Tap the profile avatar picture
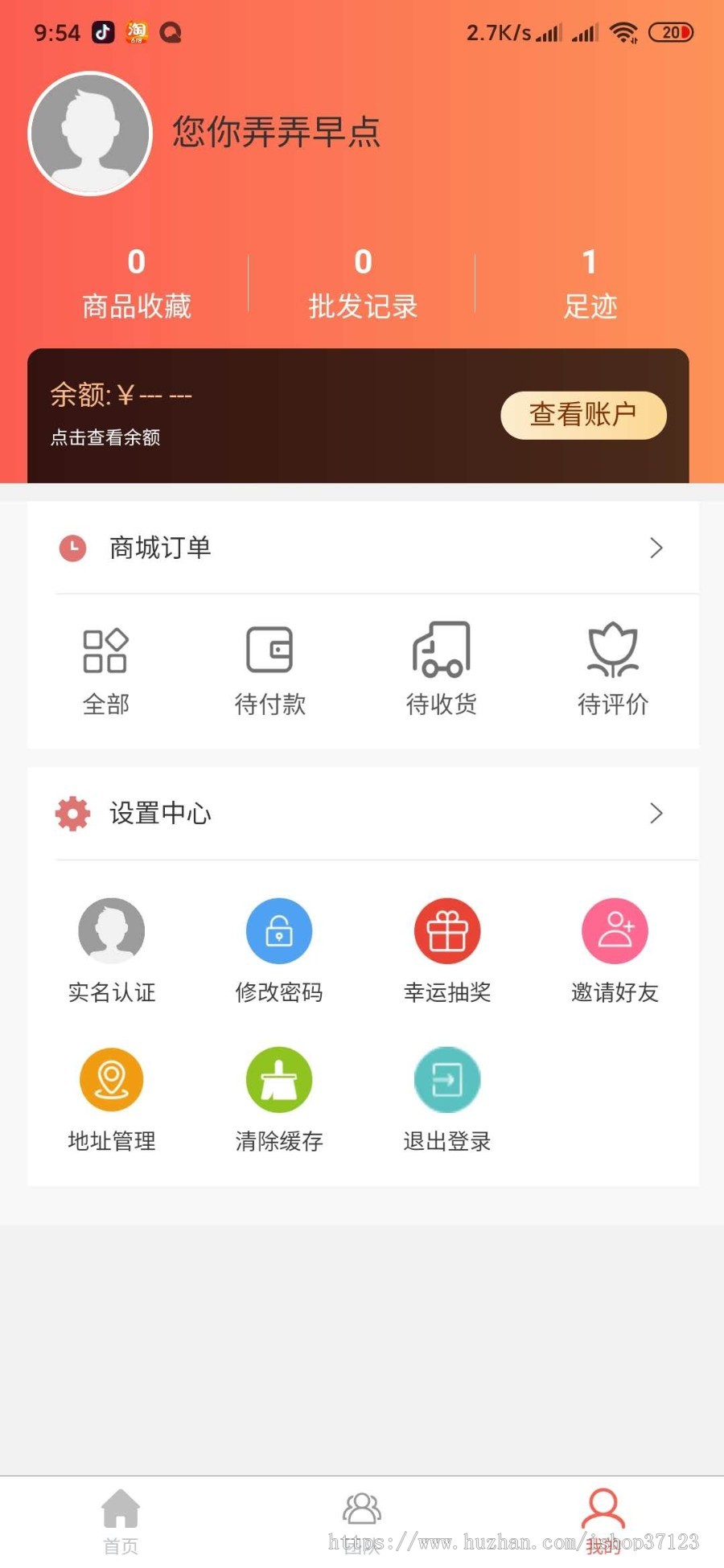724x1568 pixels. 90,133
